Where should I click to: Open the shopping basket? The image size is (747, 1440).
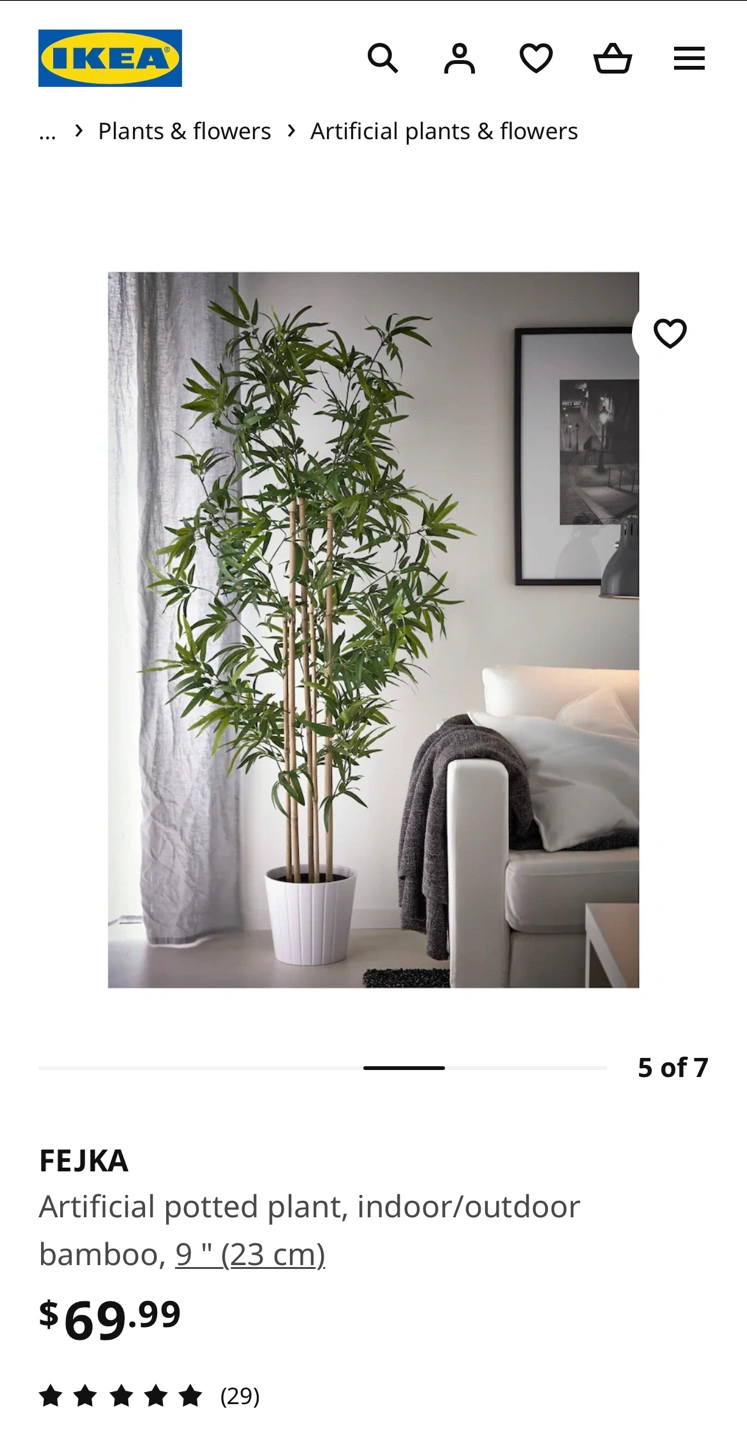pyautogui.click(x=612, y=59)
